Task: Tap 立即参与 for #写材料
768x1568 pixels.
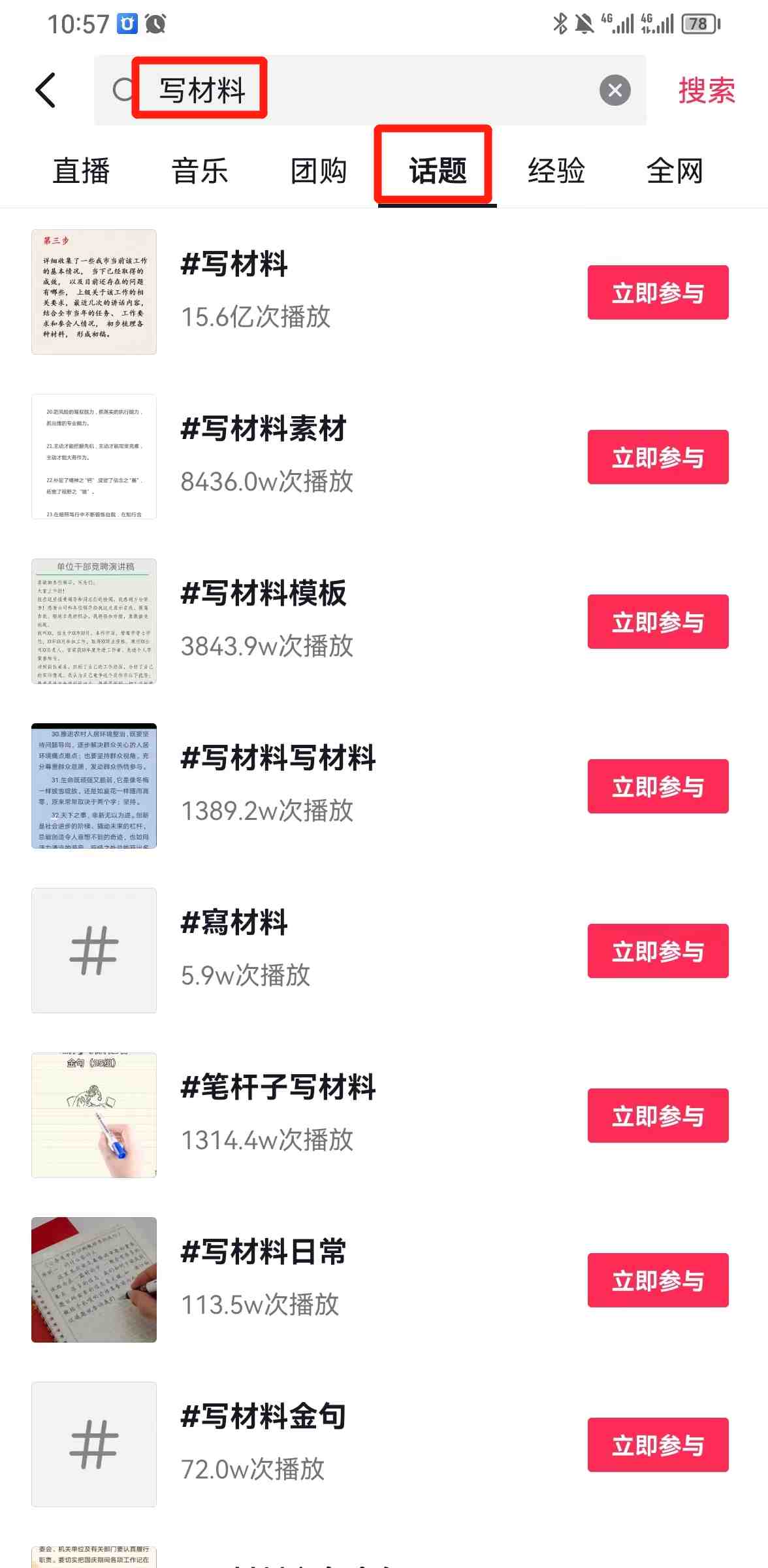Action: click(x=658, y=292)
